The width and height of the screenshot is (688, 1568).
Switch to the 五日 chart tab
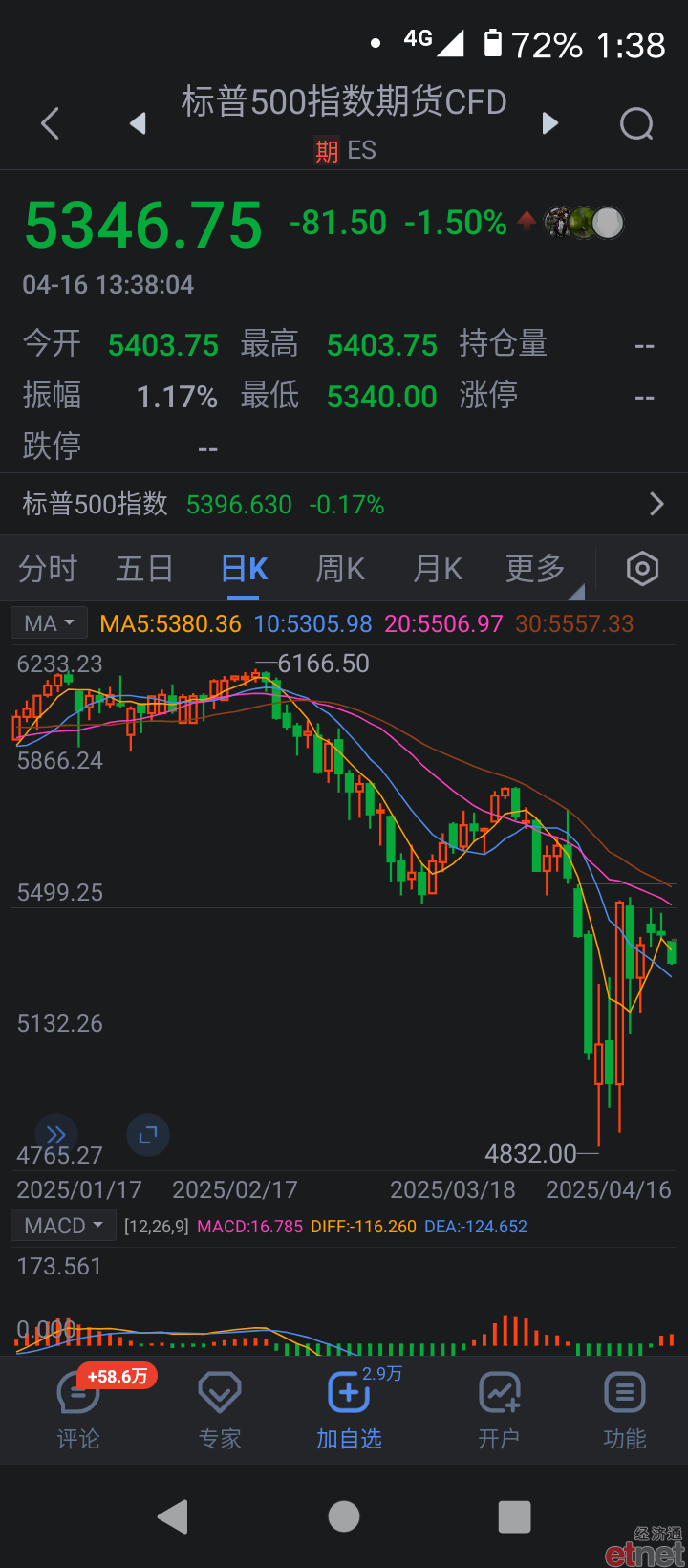[144, 569]
